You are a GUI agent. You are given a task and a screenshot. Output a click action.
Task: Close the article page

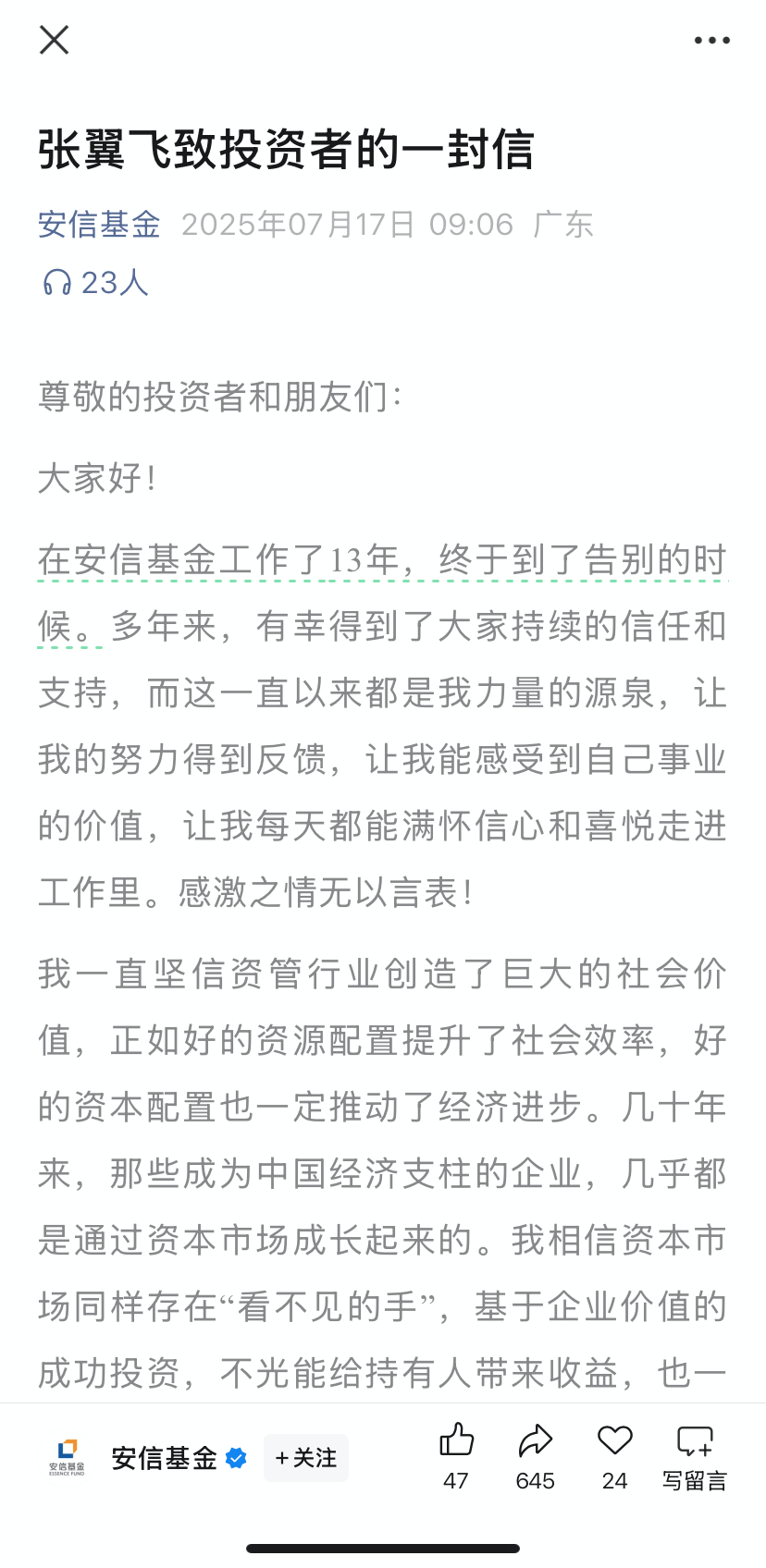54,40
